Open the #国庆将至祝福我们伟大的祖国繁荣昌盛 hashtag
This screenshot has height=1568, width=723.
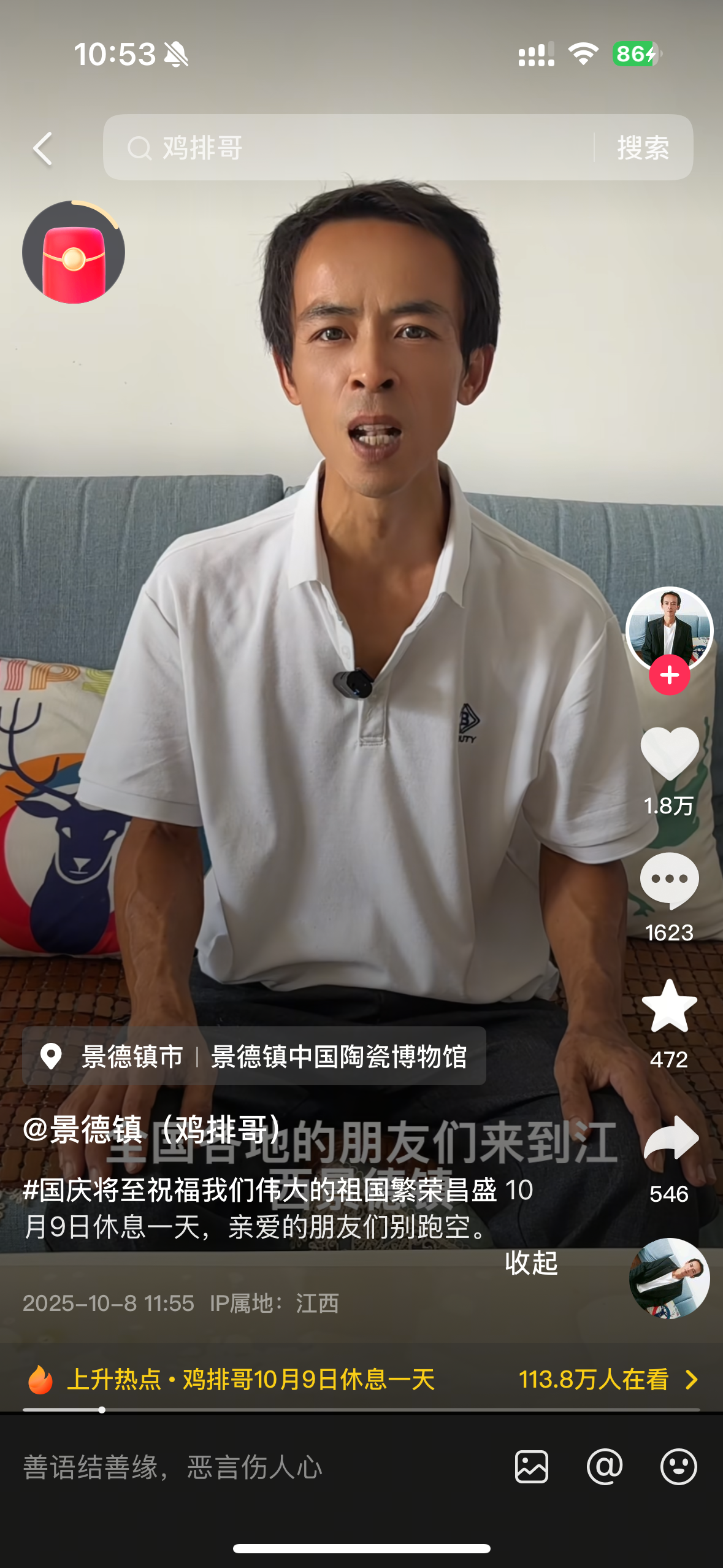coord(260,1190)
